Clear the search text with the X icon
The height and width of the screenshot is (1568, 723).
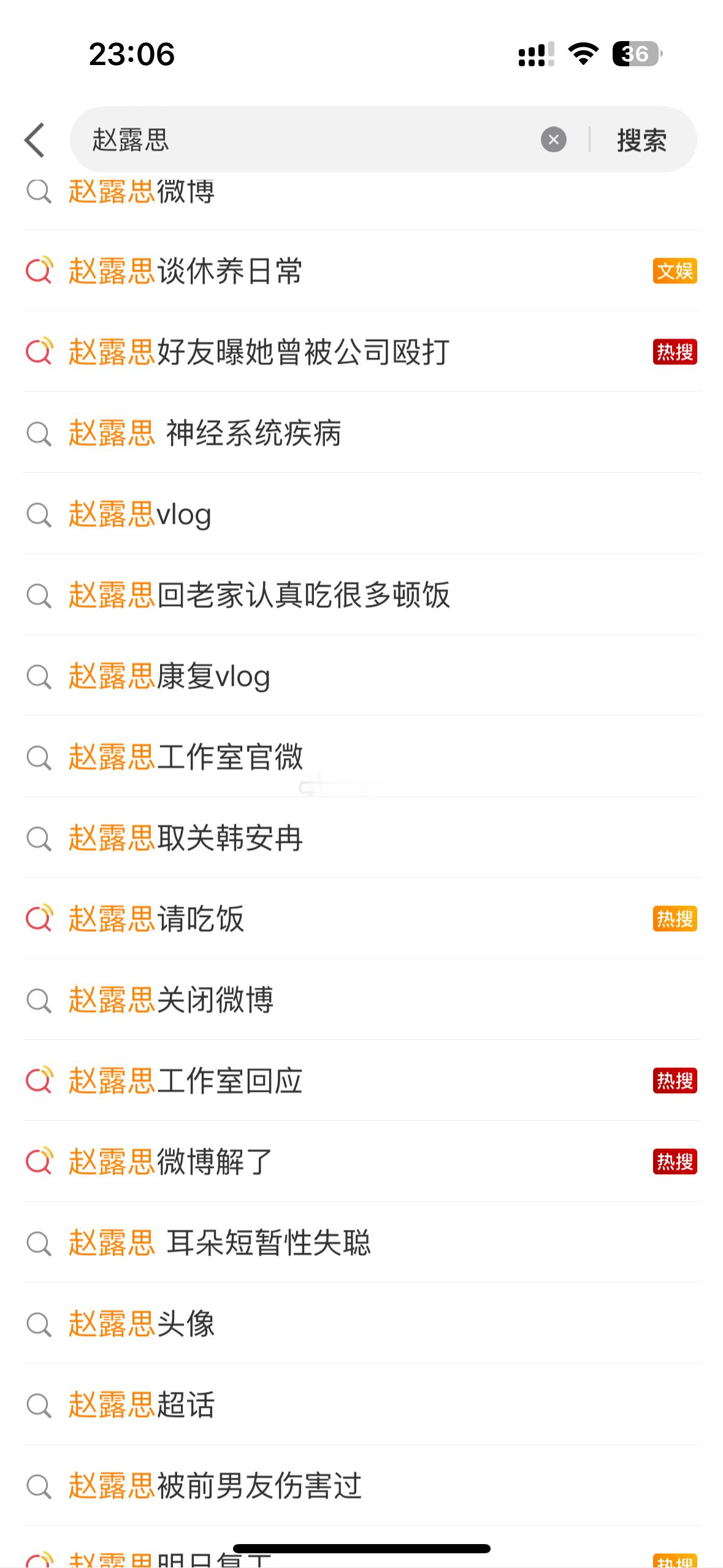click(x=553, y=140)
